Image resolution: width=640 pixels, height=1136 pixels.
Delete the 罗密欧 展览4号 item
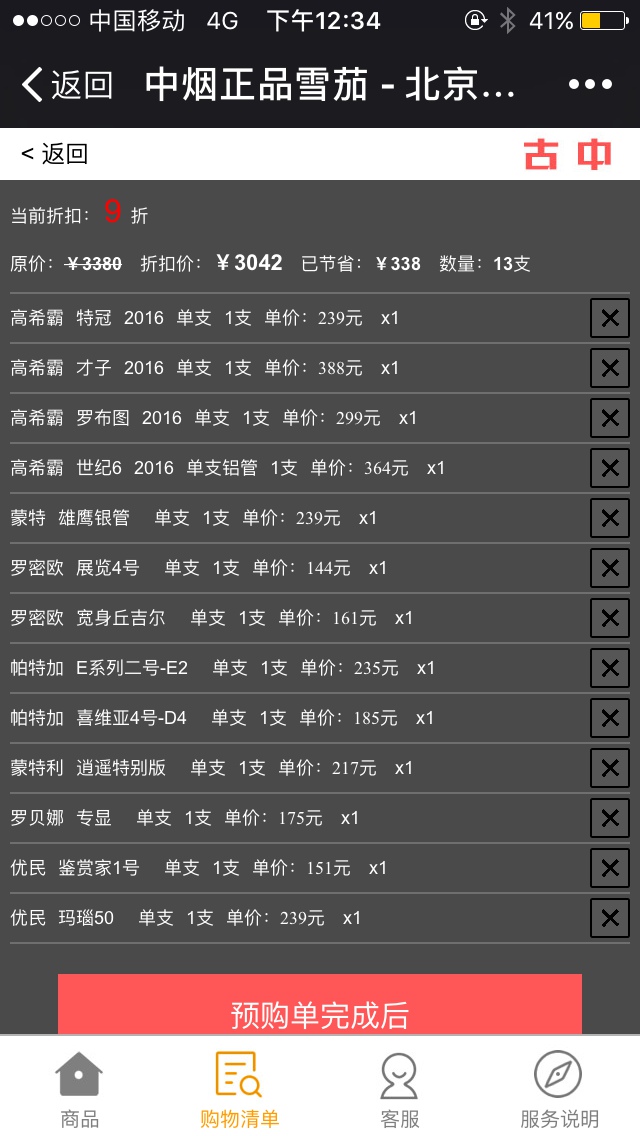(609, 569)
